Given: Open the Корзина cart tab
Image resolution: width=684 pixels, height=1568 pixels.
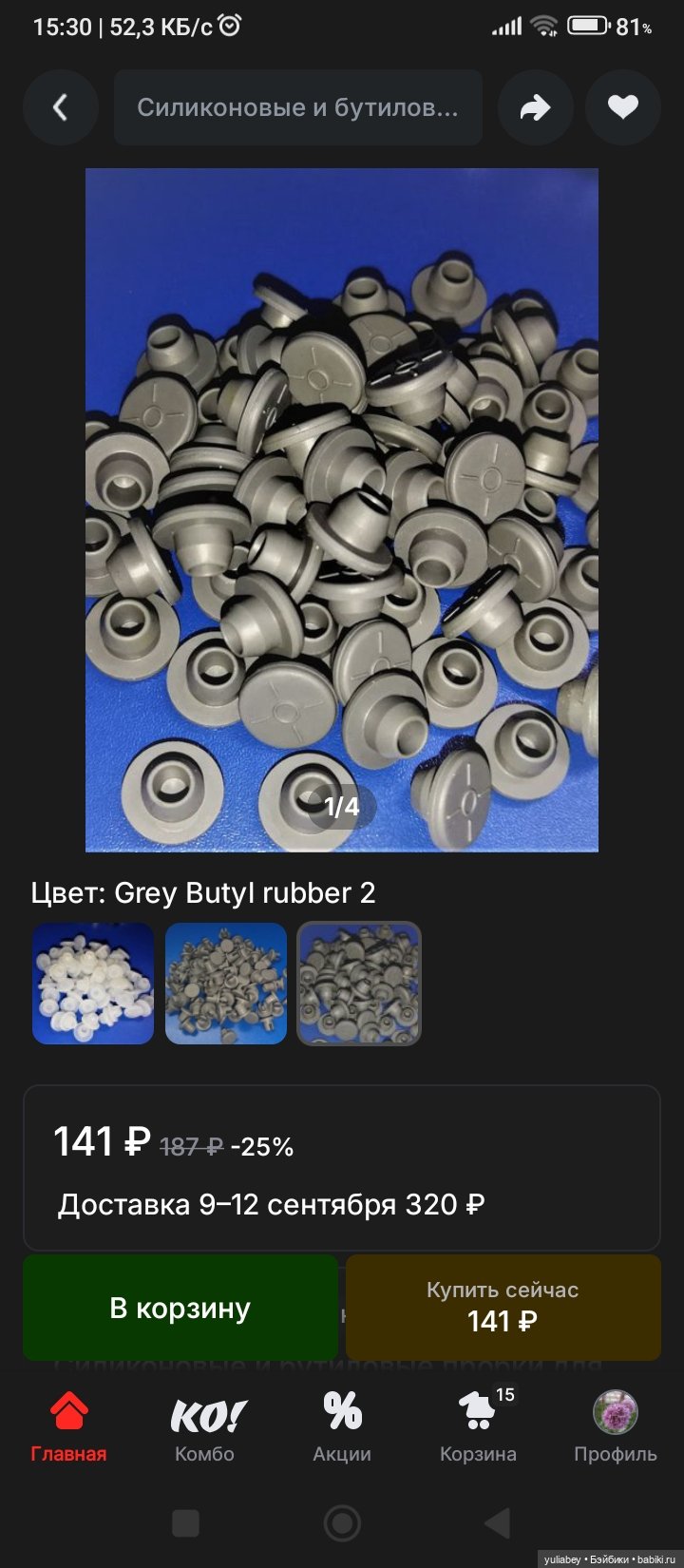Looking at the screenshot, I should pyautogui.click(x=478, y=1425).
